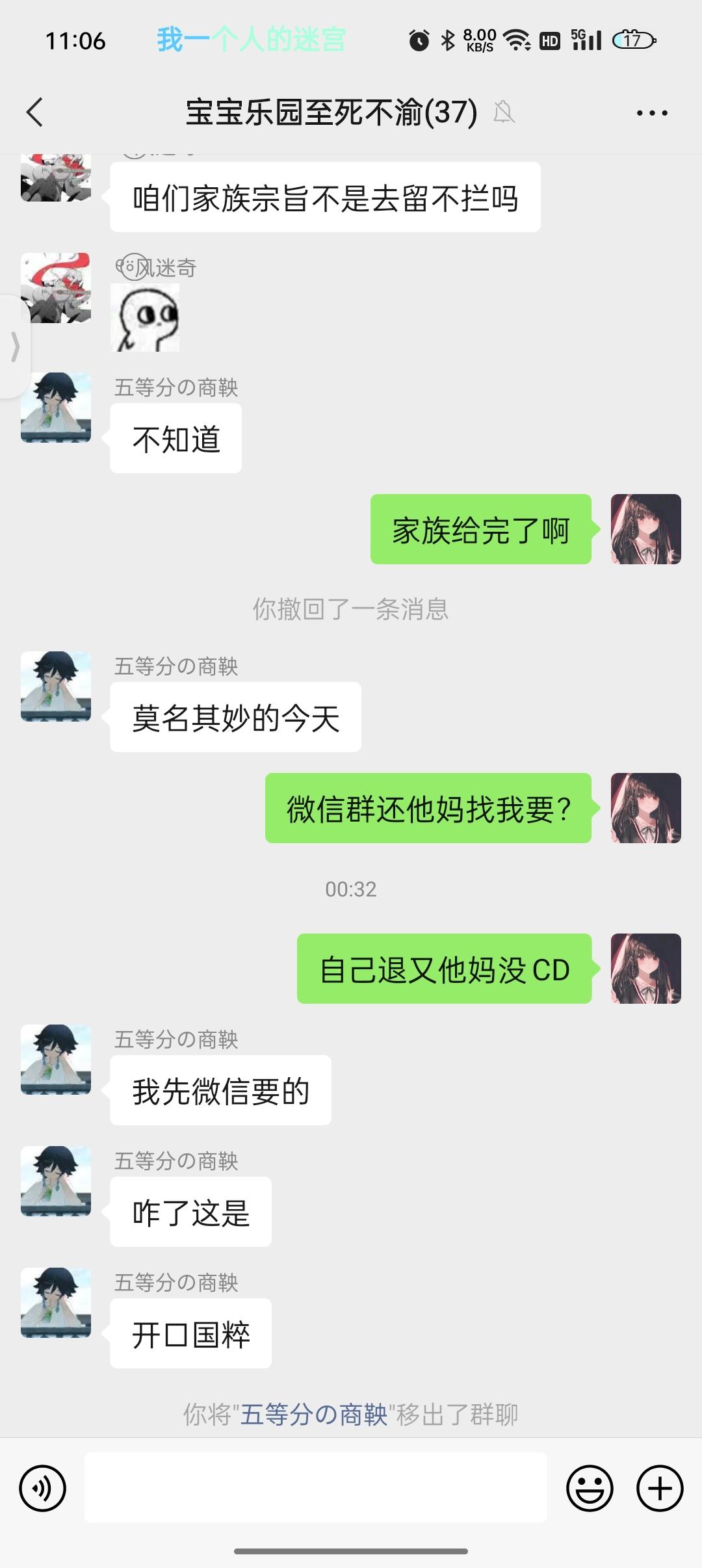Open avatar next to 咱们家族宗旨不是去留不拦吗

(x=56, y=178)
